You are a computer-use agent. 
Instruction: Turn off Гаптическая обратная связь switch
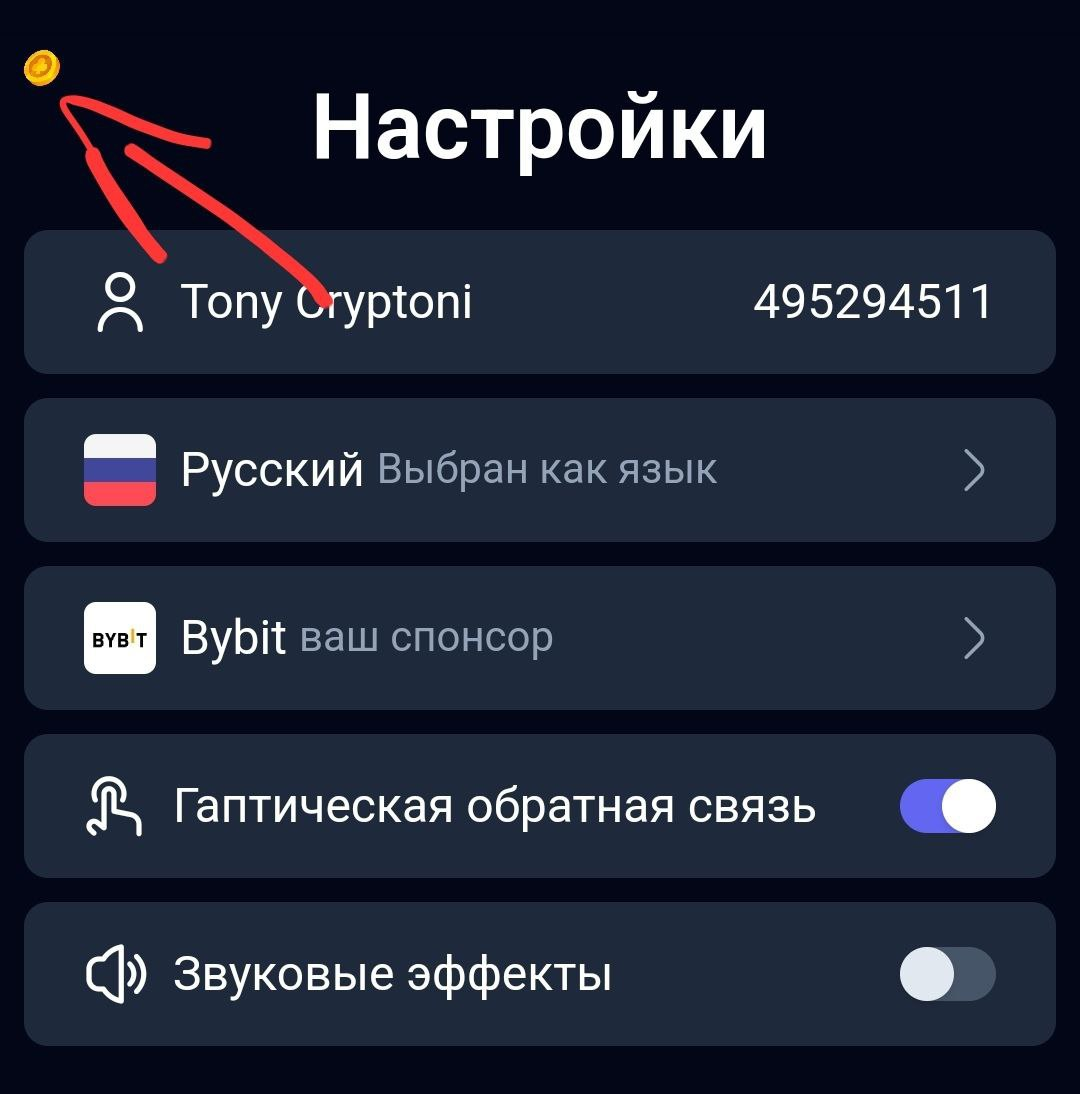pyautogui.click(x=947, y=807)
